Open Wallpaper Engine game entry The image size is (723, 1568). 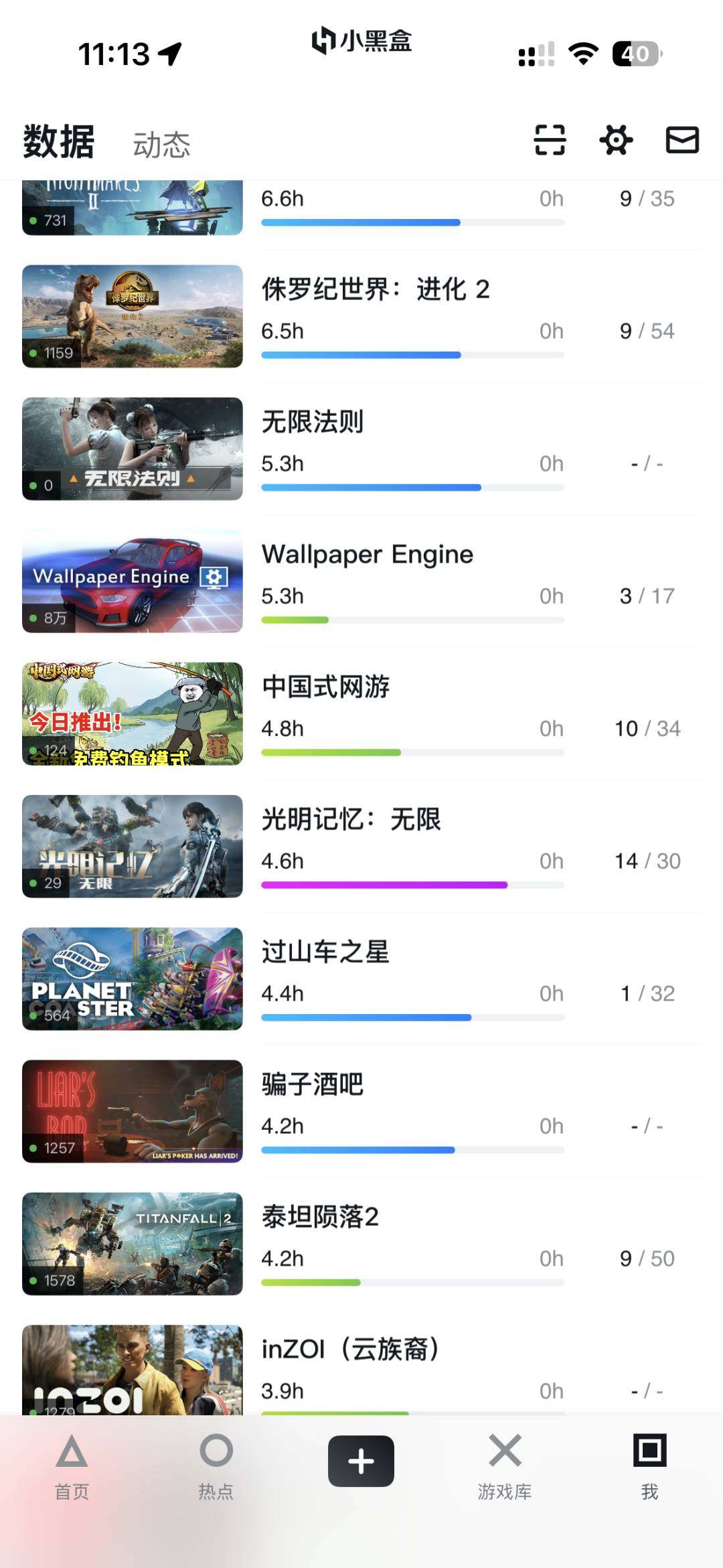click(x=368, y=553)
